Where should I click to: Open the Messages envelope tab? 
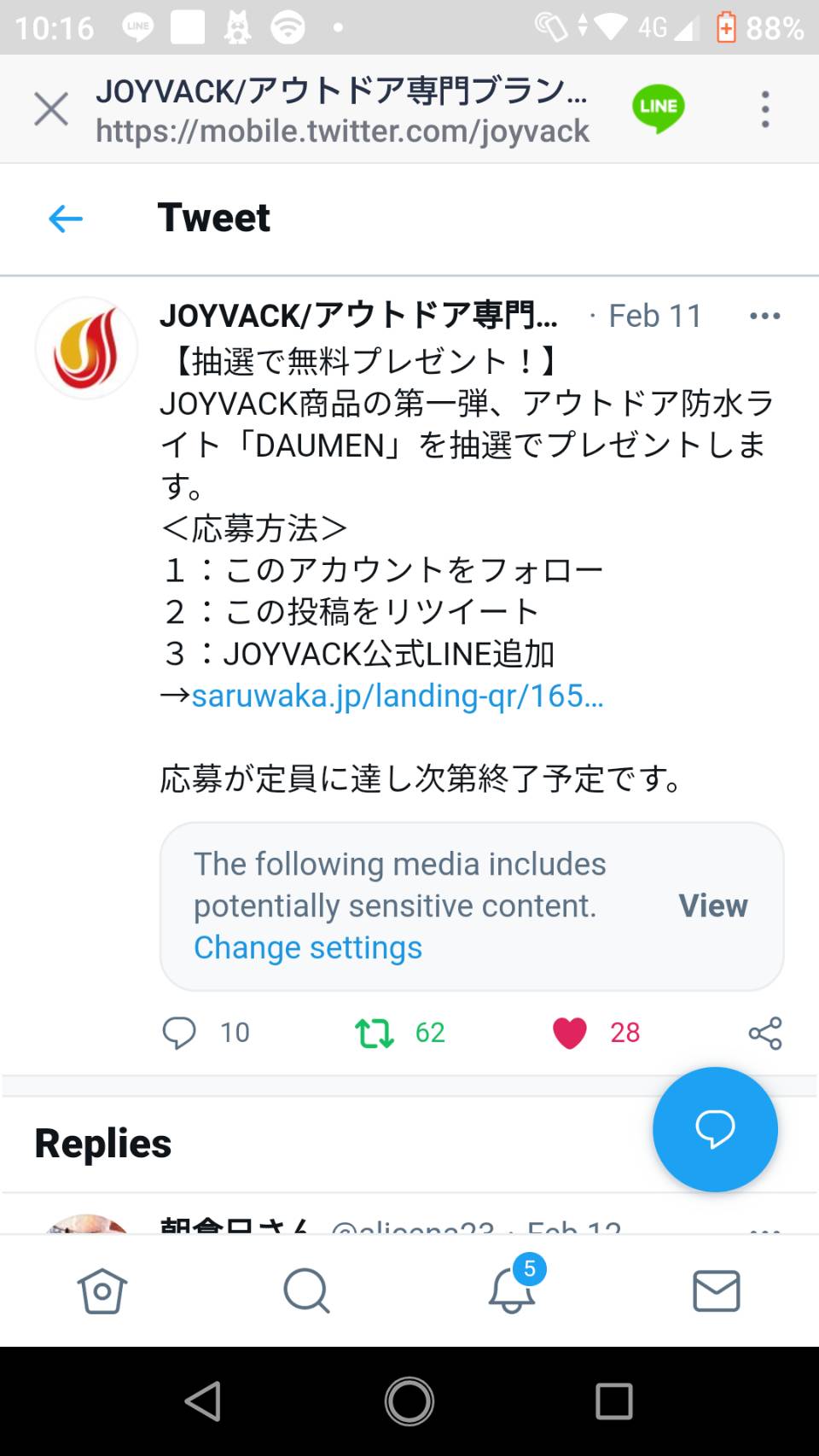tap(717, 1290)
